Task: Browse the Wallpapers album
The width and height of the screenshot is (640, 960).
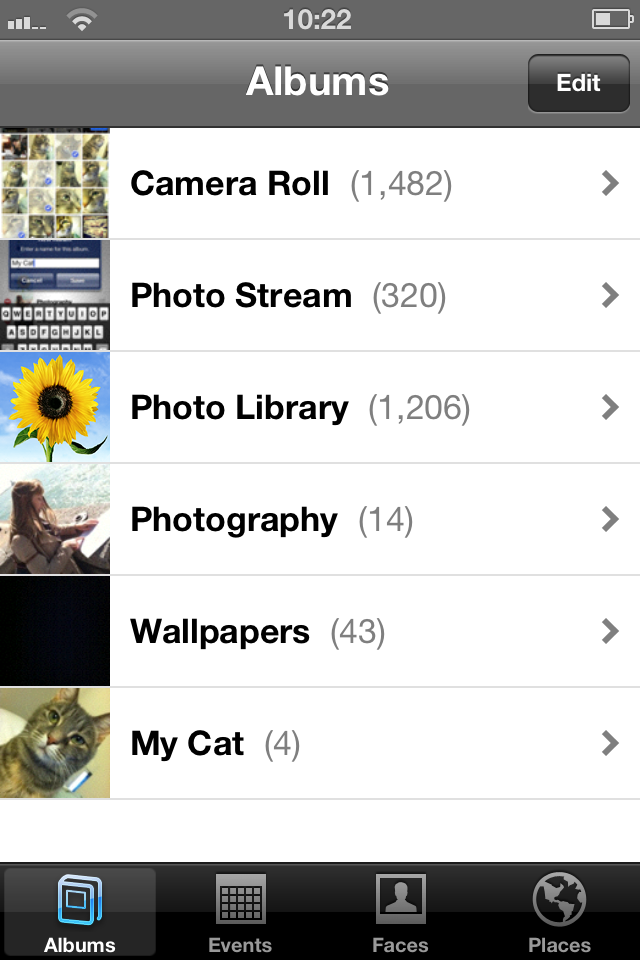Action: pos(320,632)
